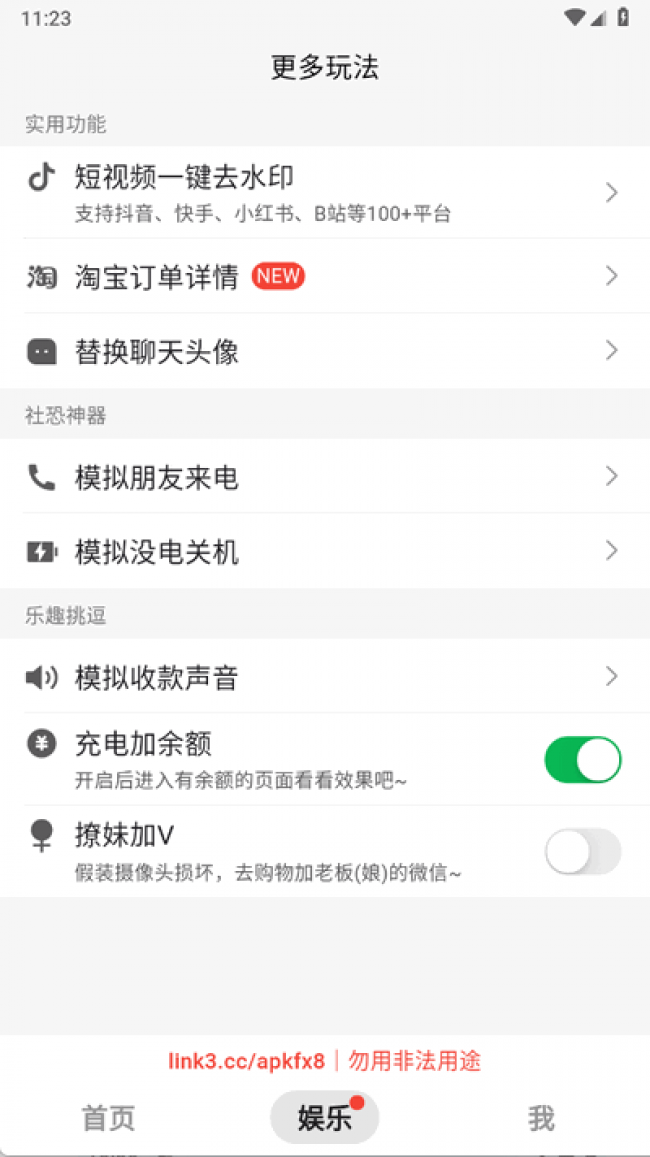Switch to the 首页 tab
This screenshot has width=650, height=1157.
pyautogui.click(x=108, y=1118)
